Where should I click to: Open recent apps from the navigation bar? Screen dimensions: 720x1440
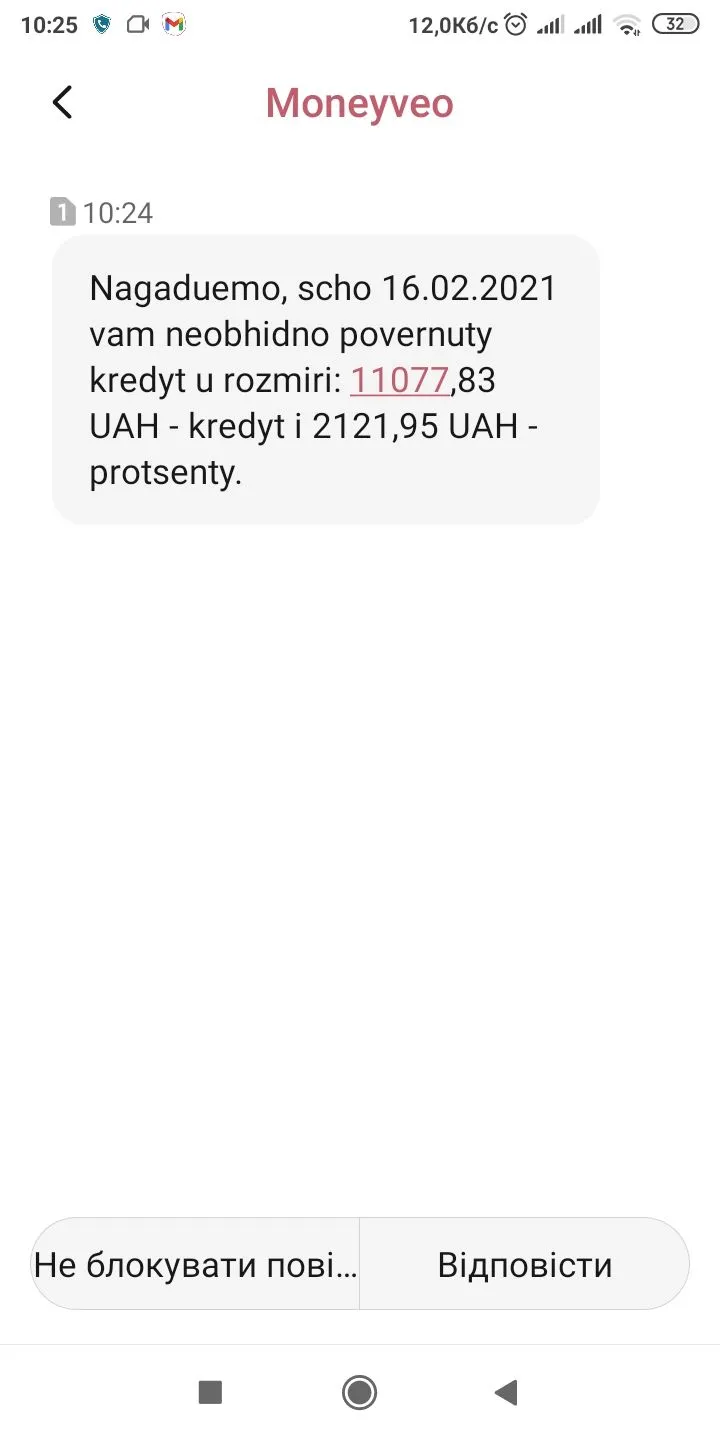(x=210, y=1391)
